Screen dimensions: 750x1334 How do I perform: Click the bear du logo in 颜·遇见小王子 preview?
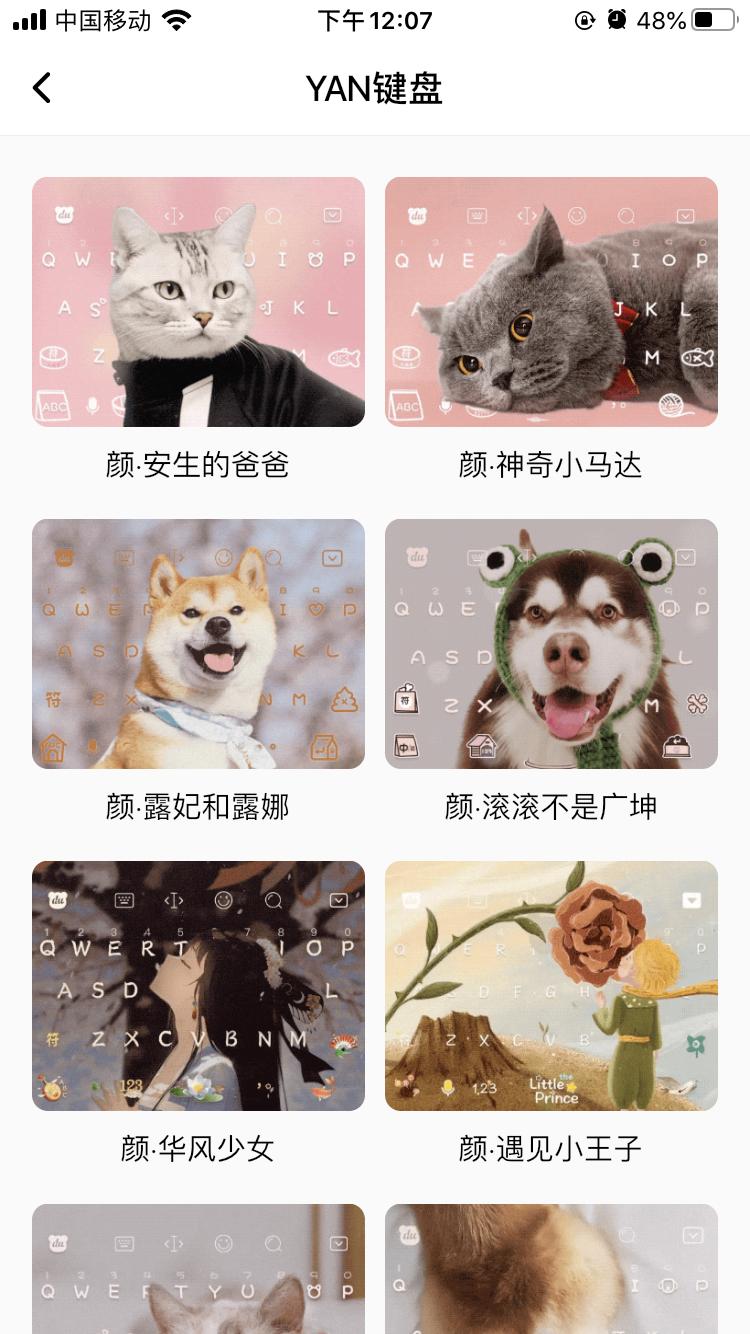coord(410,899)
